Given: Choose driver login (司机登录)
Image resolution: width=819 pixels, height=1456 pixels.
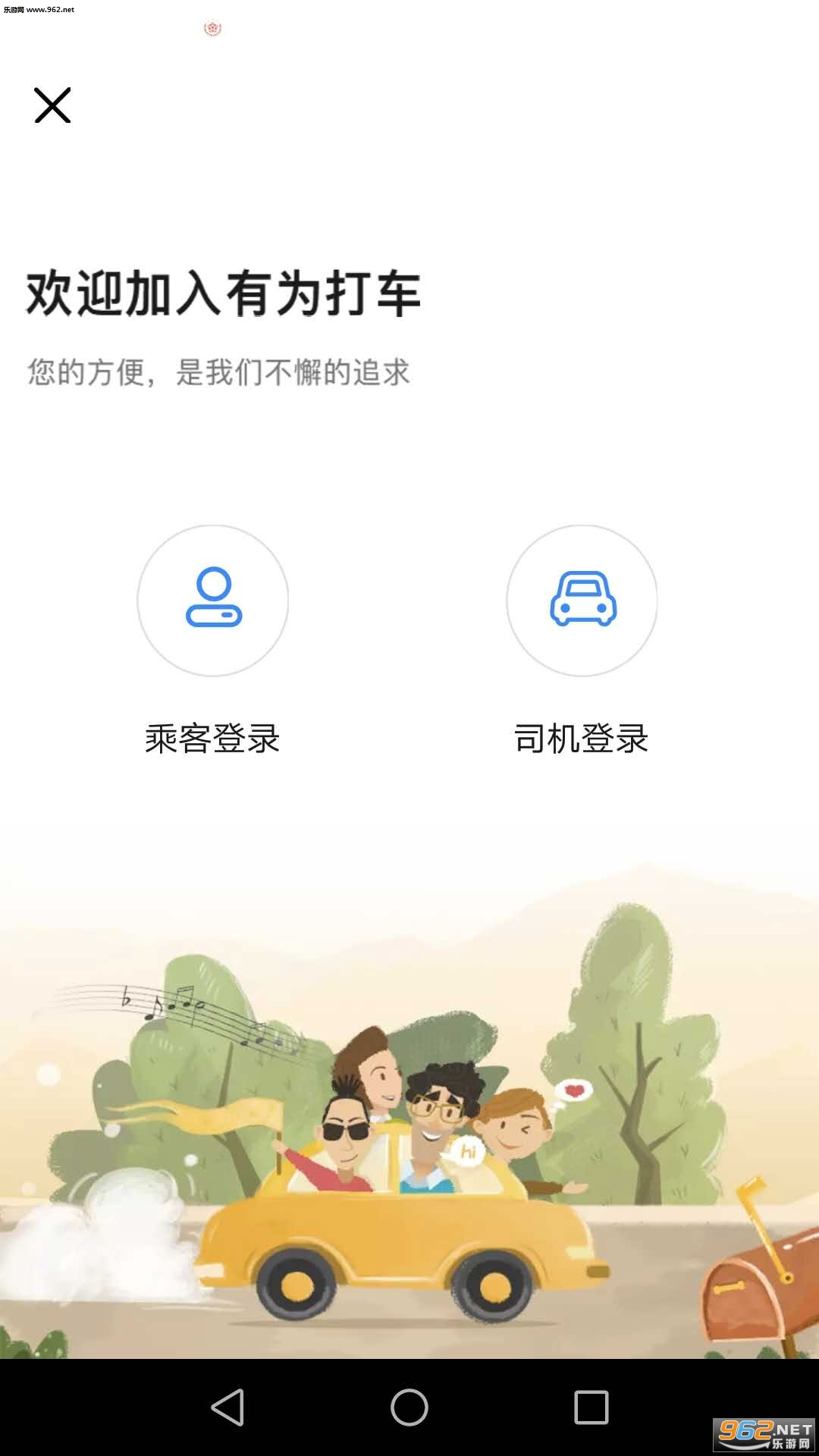Looking at the screenshot, I should [x=582, y=601].
